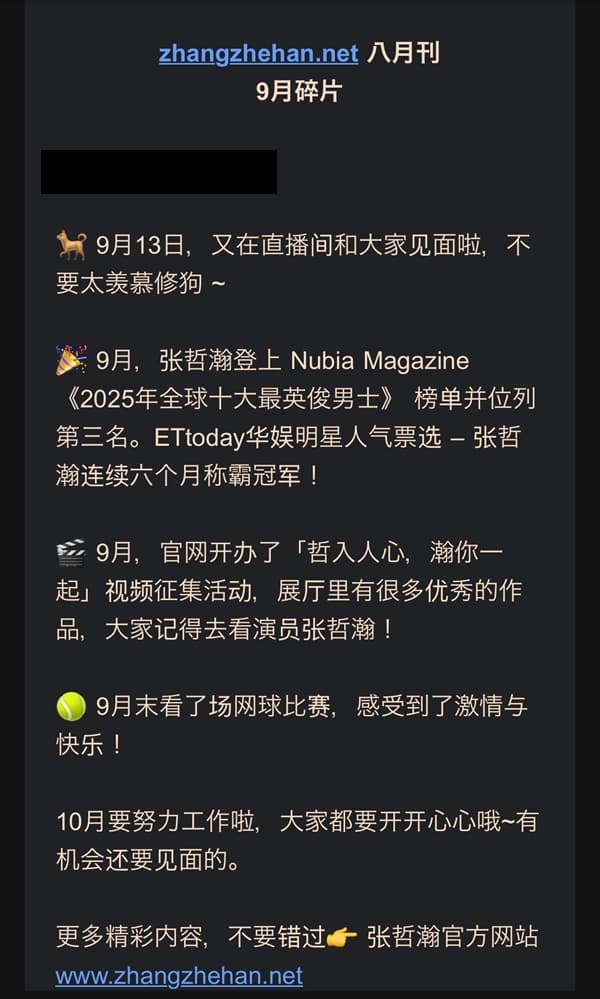Open the zhangzhehan.net link in the header

click(x=258, y=53)
